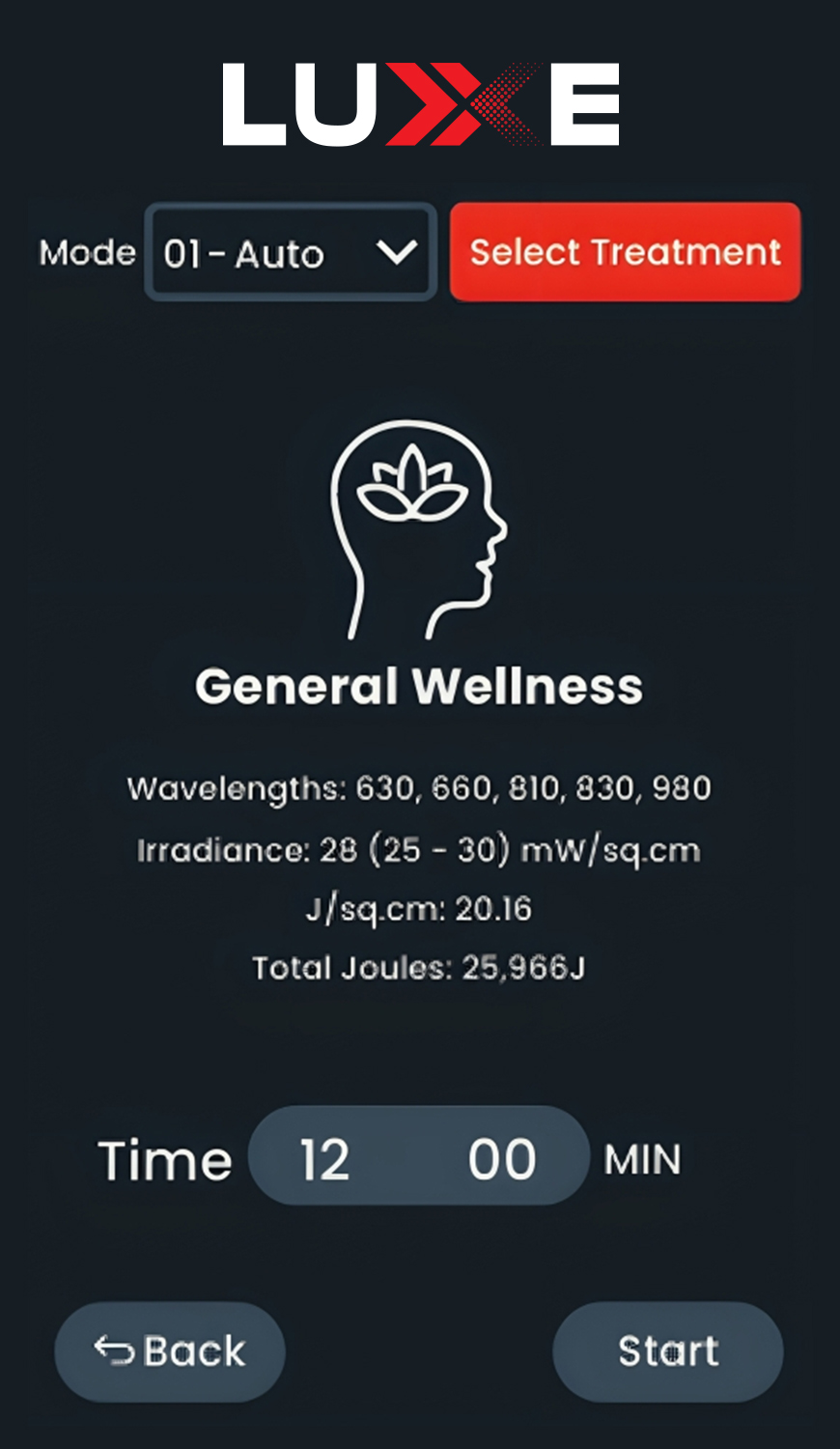Start the General Wellness session

(667, 1350)
